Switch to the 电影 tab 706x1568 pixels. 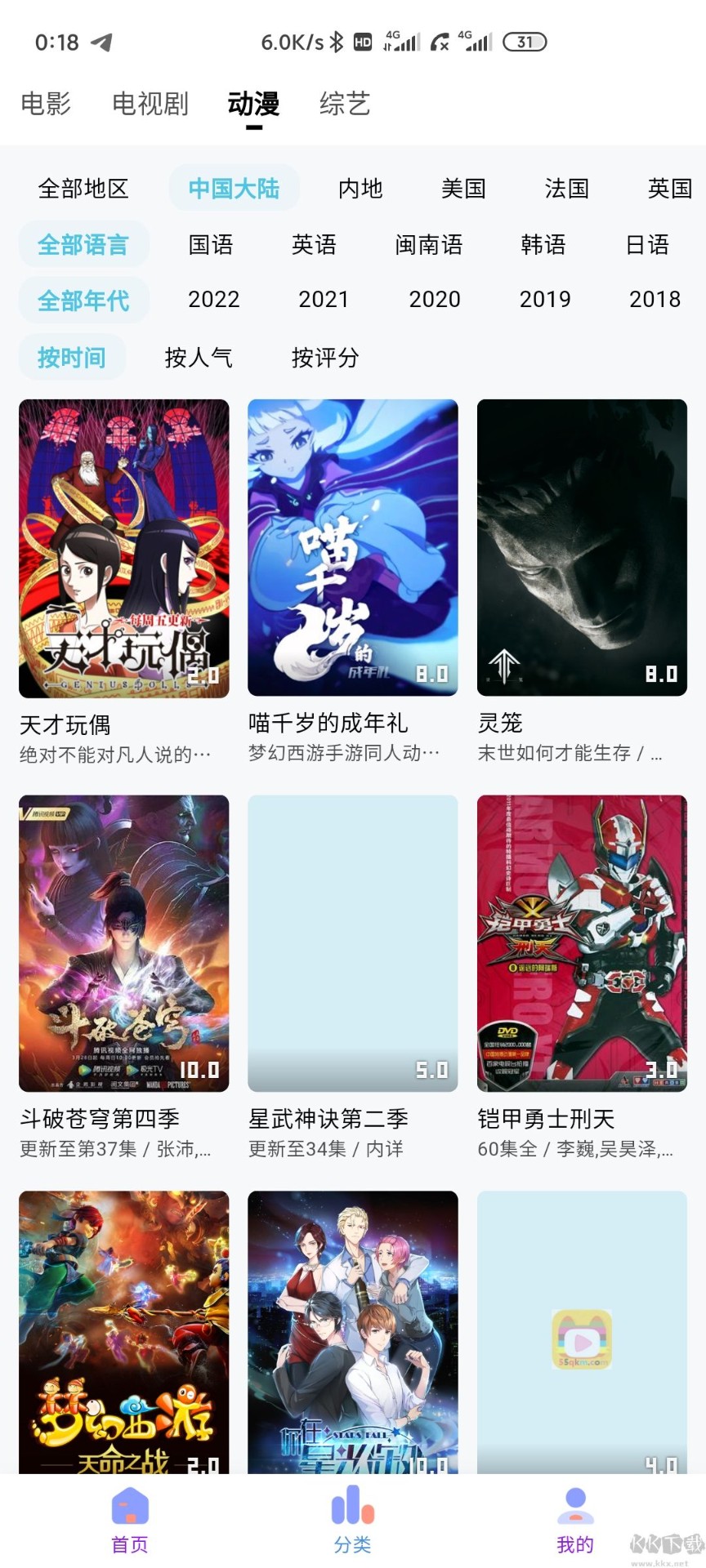(47, 105)
